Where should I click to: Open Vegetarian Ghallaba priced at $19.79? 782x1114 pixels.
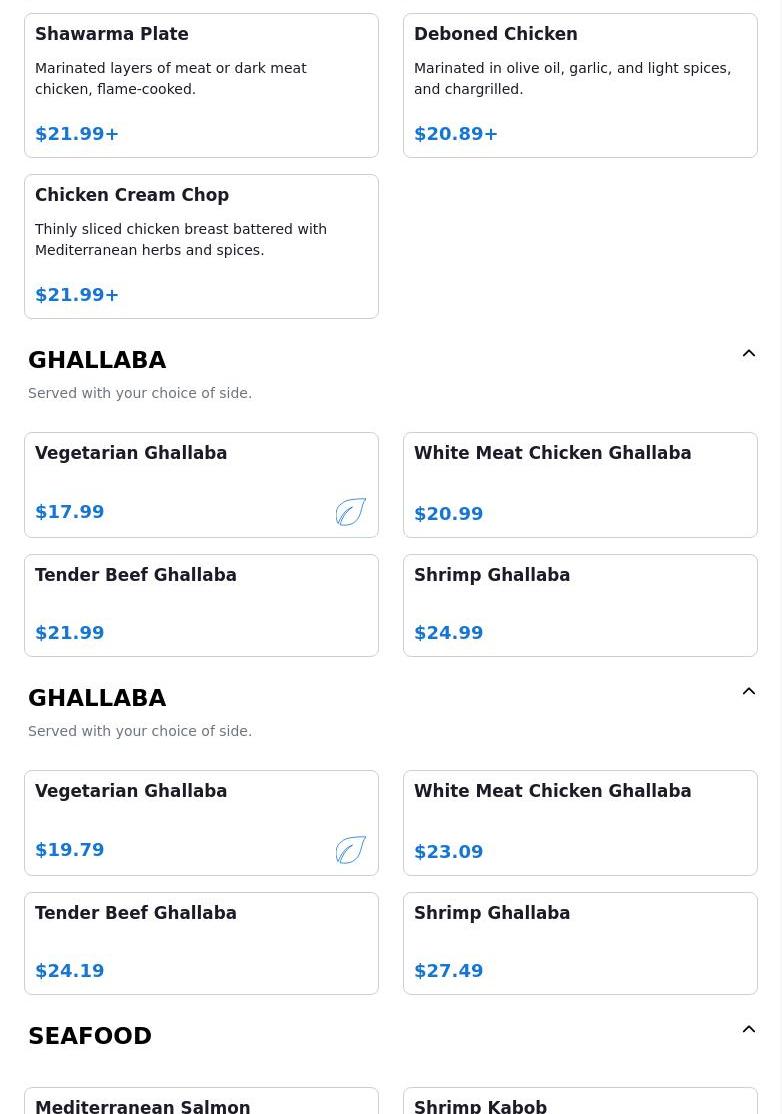click(201, 822)
